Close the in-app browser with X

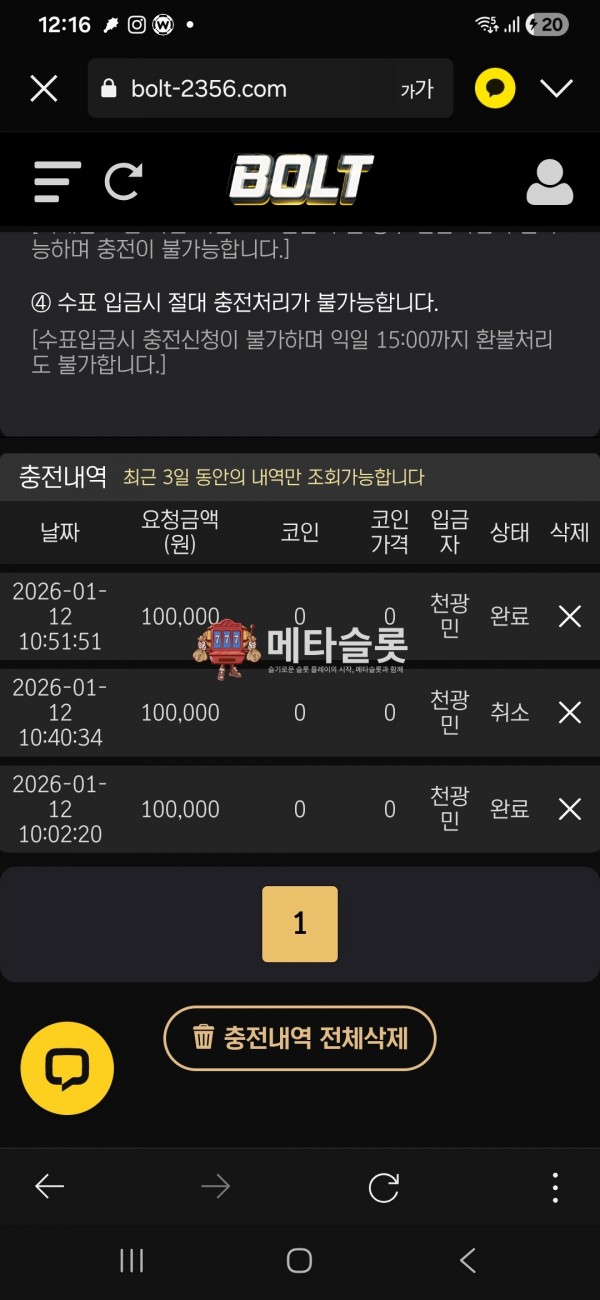44,89
